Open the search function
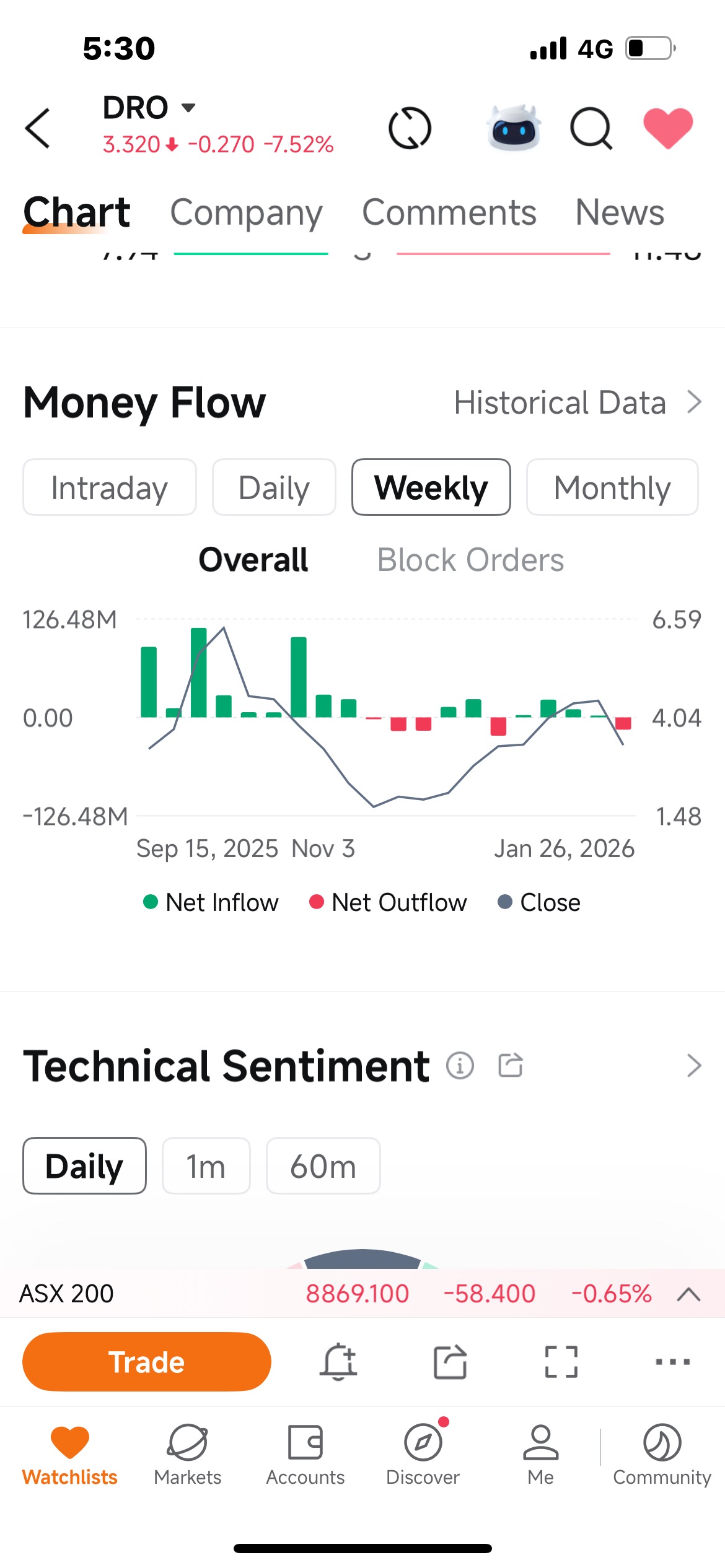Screen dimensions: 725x1568 point(591,128)
